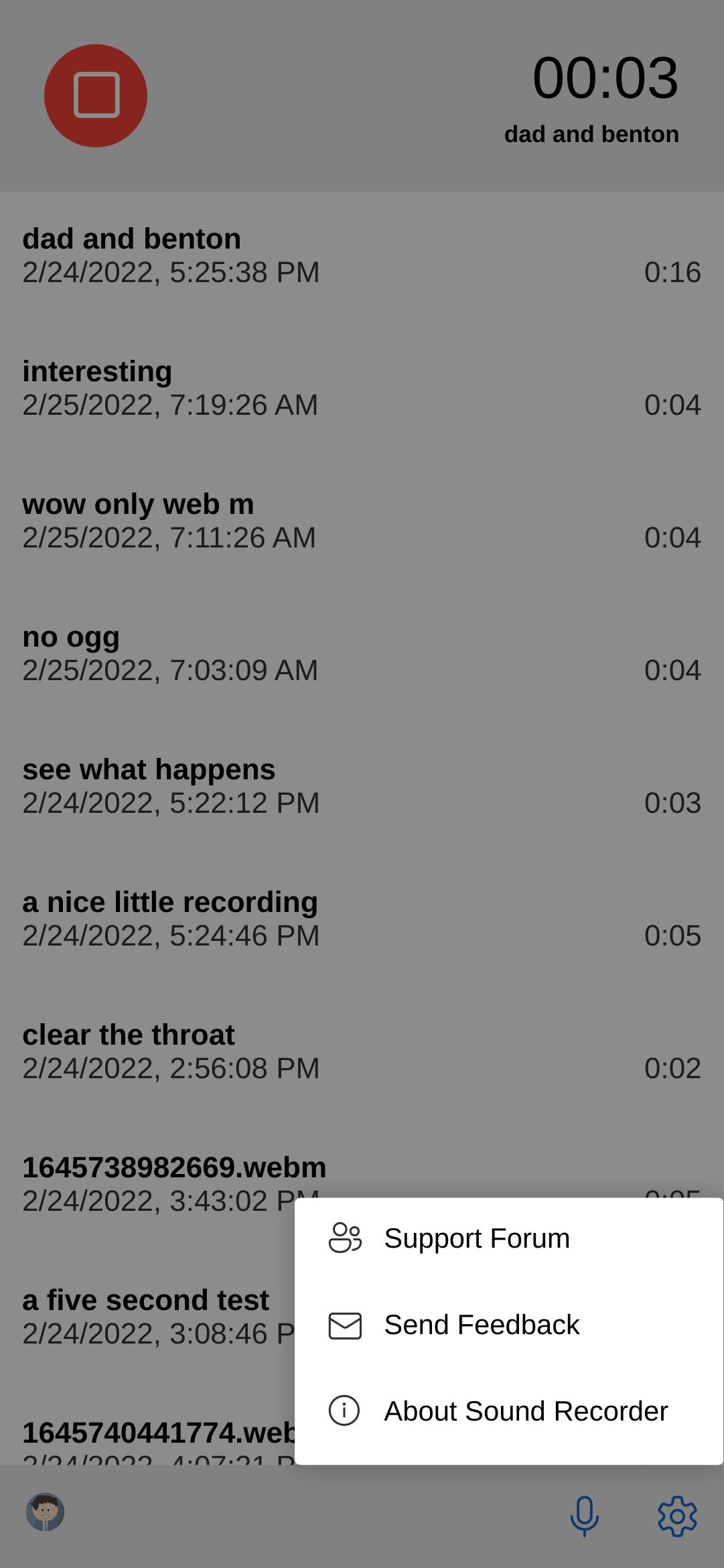Play the 'dad and benton' recording

pyautogui.click(x=268, y=255)
